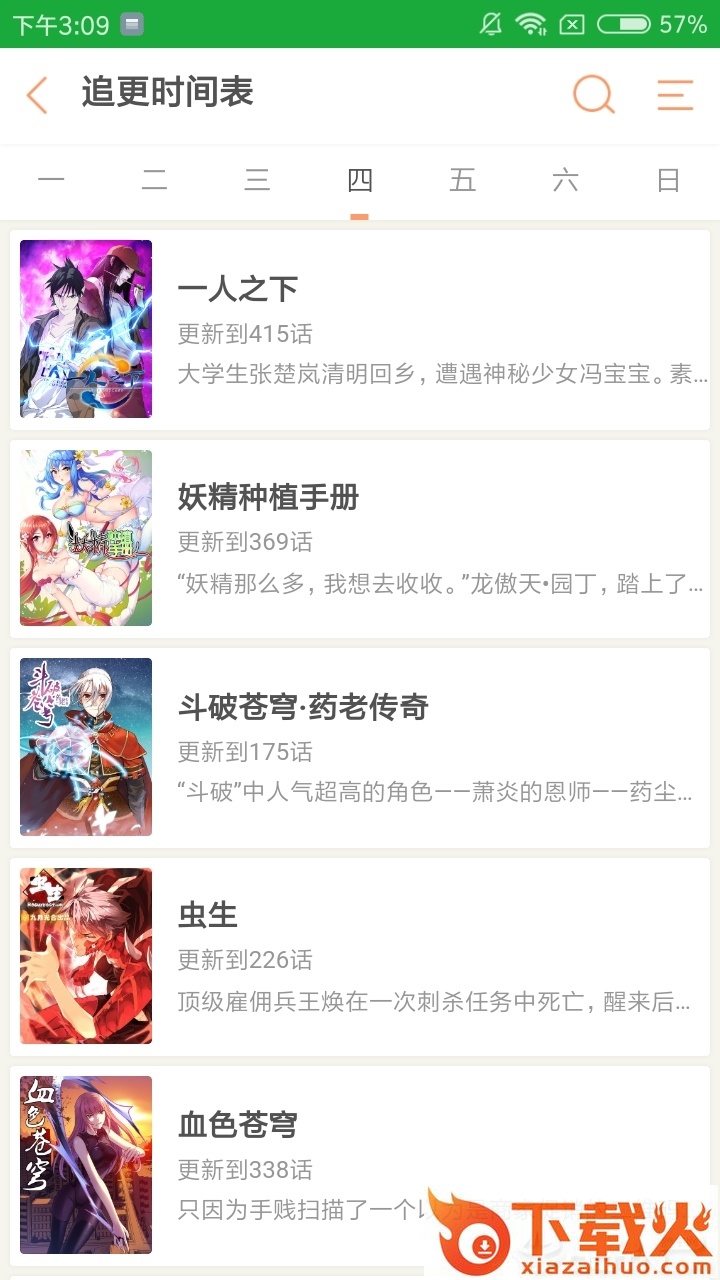This screenshot has width=720, height=1280.
Task: Open the comic 一人之下
Action: tap(360, 329)
